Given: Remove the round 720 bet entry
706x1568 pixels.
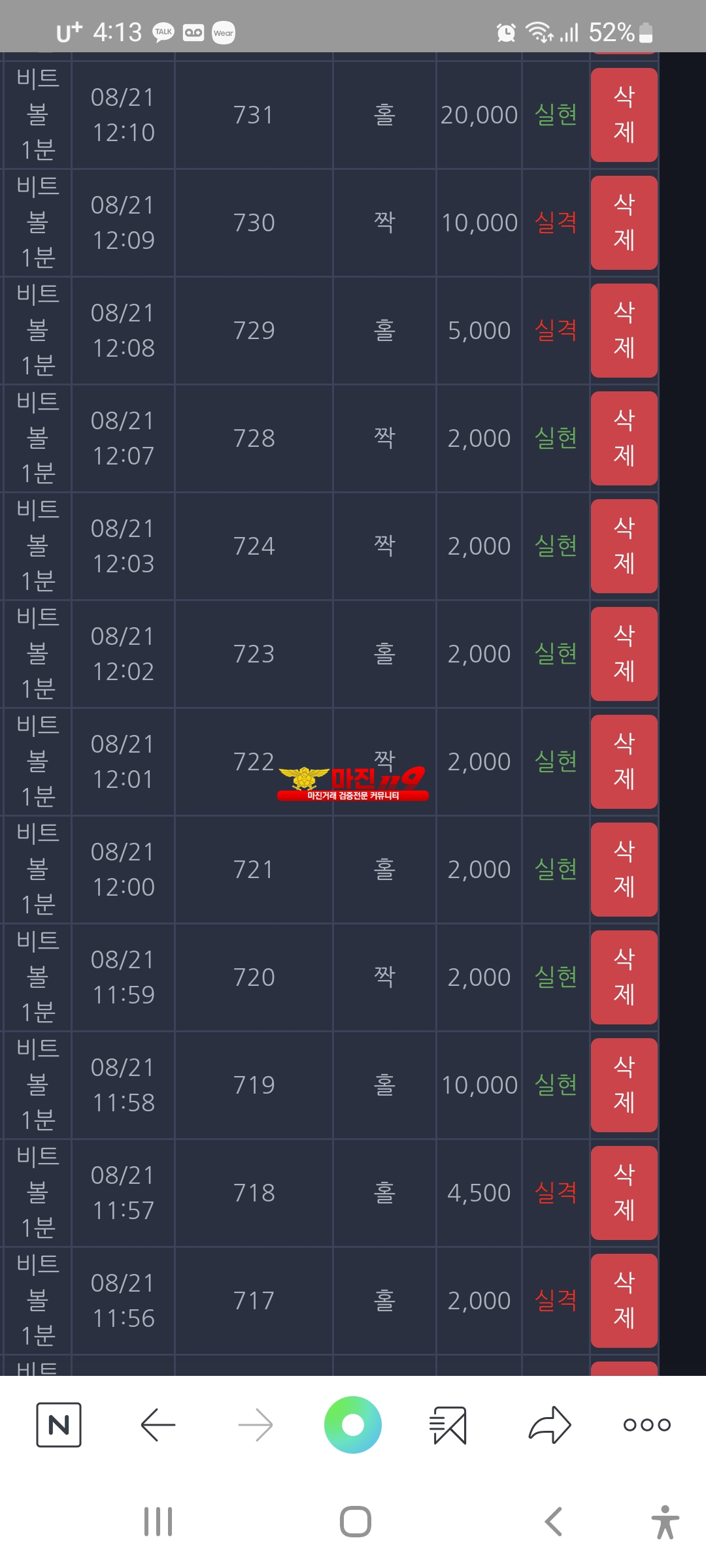Looking at the screenshot, I should pos(624,977).
